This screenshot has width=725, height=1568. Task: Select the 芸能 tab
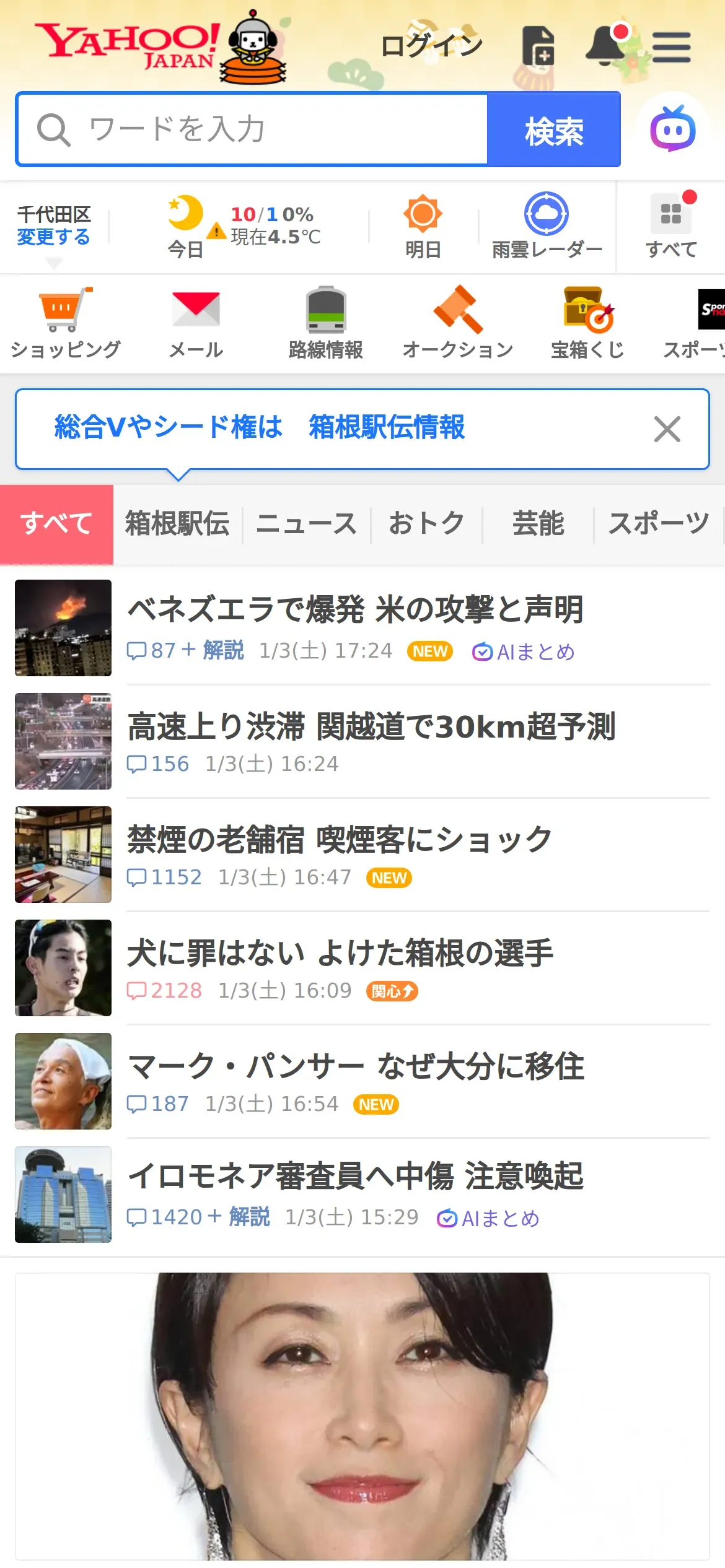[x=538, y=523]
